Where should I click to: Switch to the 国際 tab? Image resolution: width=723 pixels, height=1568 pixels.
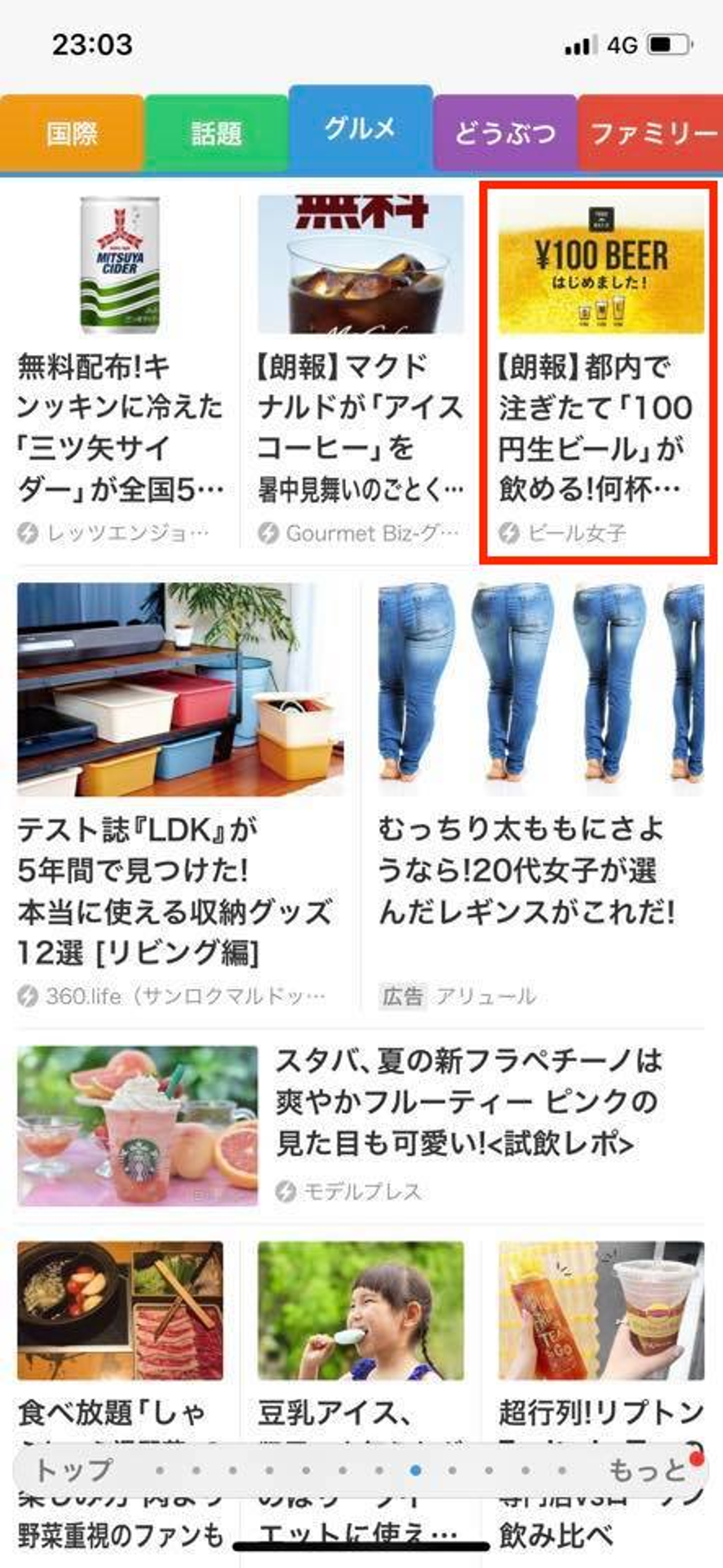pyautogui.click(x=72, y=133)
